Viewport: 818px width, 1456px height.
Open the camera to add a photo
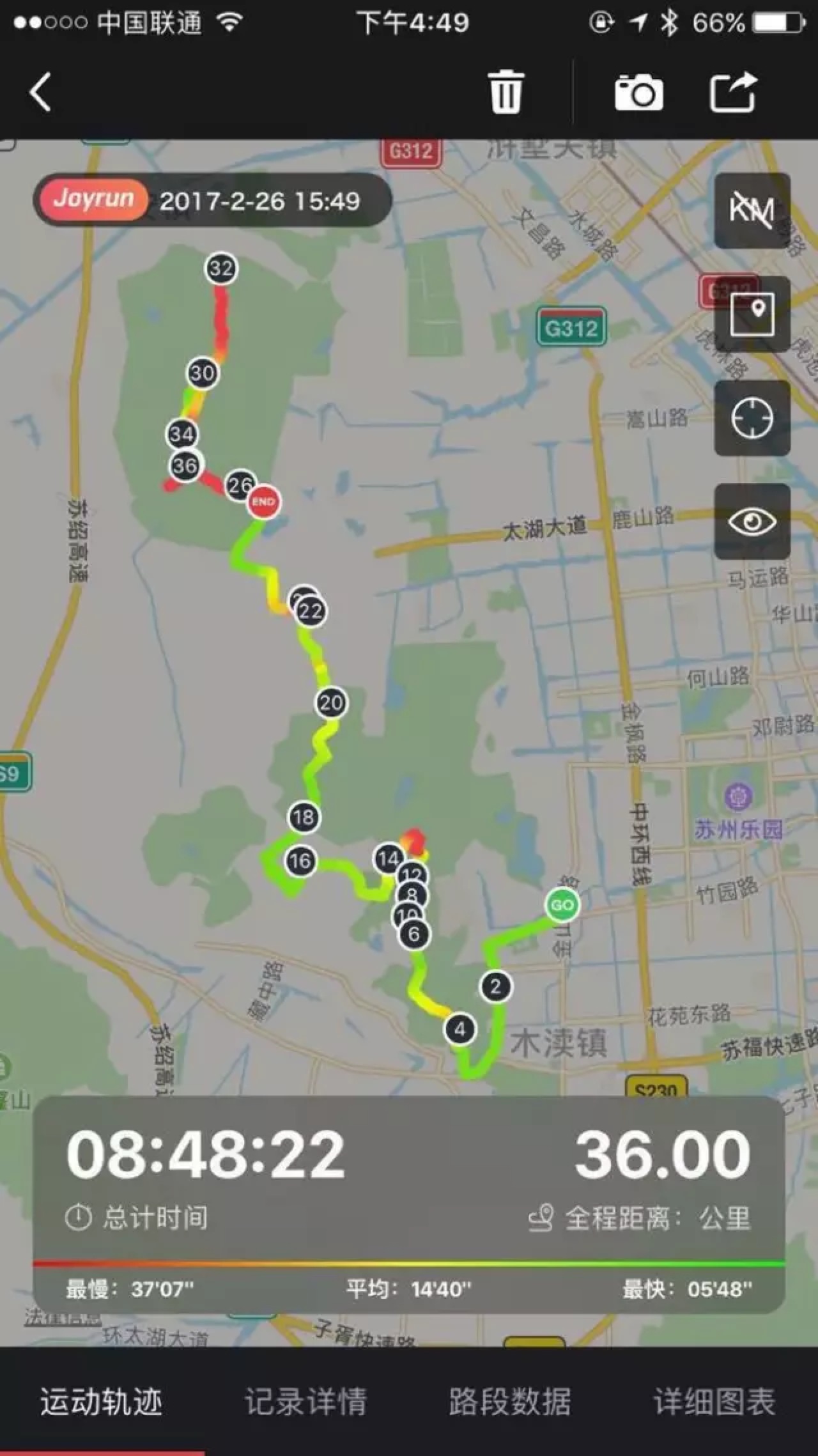coord(638,93)
